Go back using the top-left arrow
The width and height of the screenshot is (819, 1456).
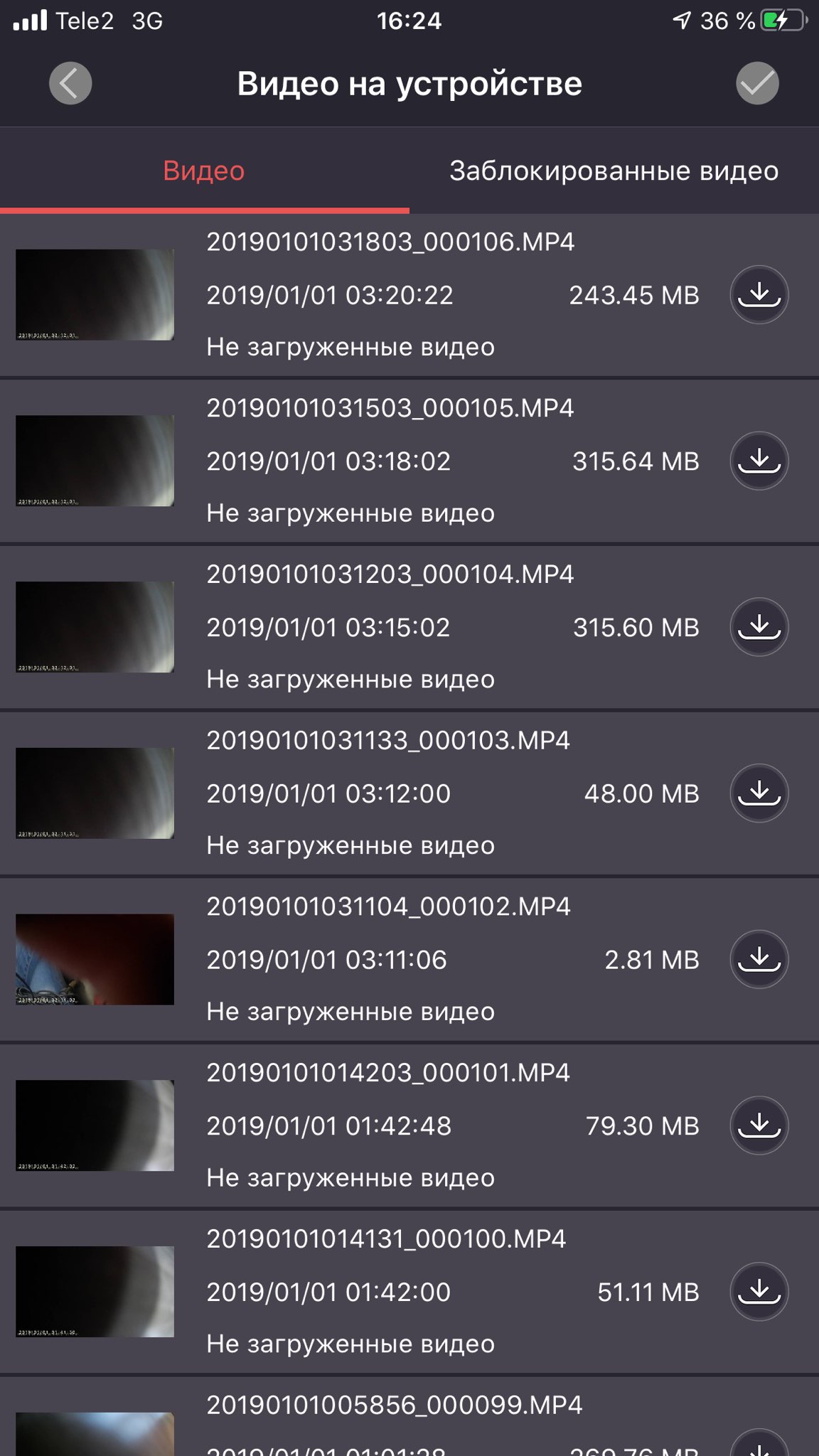pyautogui.click(x=70, y=84)
